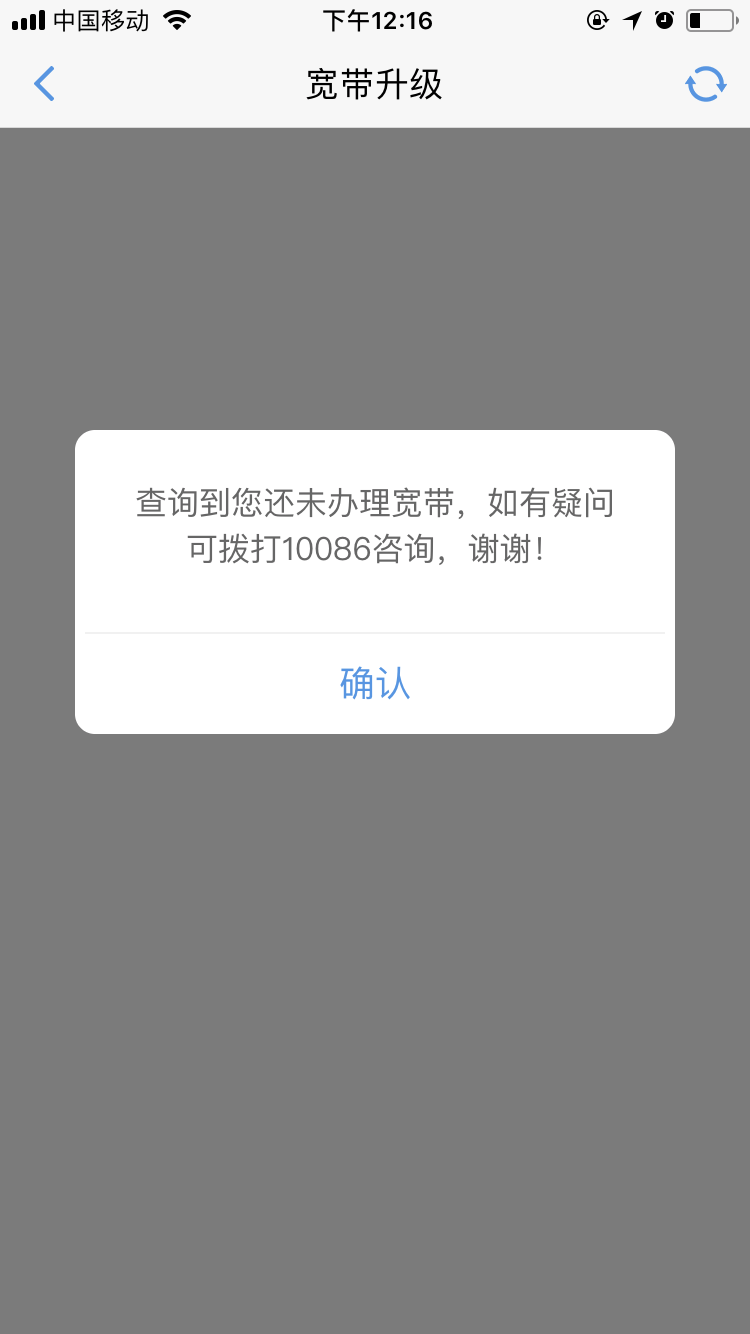
Task: Tap 确认 to dismiss the dialog
Action: point(375,683)
